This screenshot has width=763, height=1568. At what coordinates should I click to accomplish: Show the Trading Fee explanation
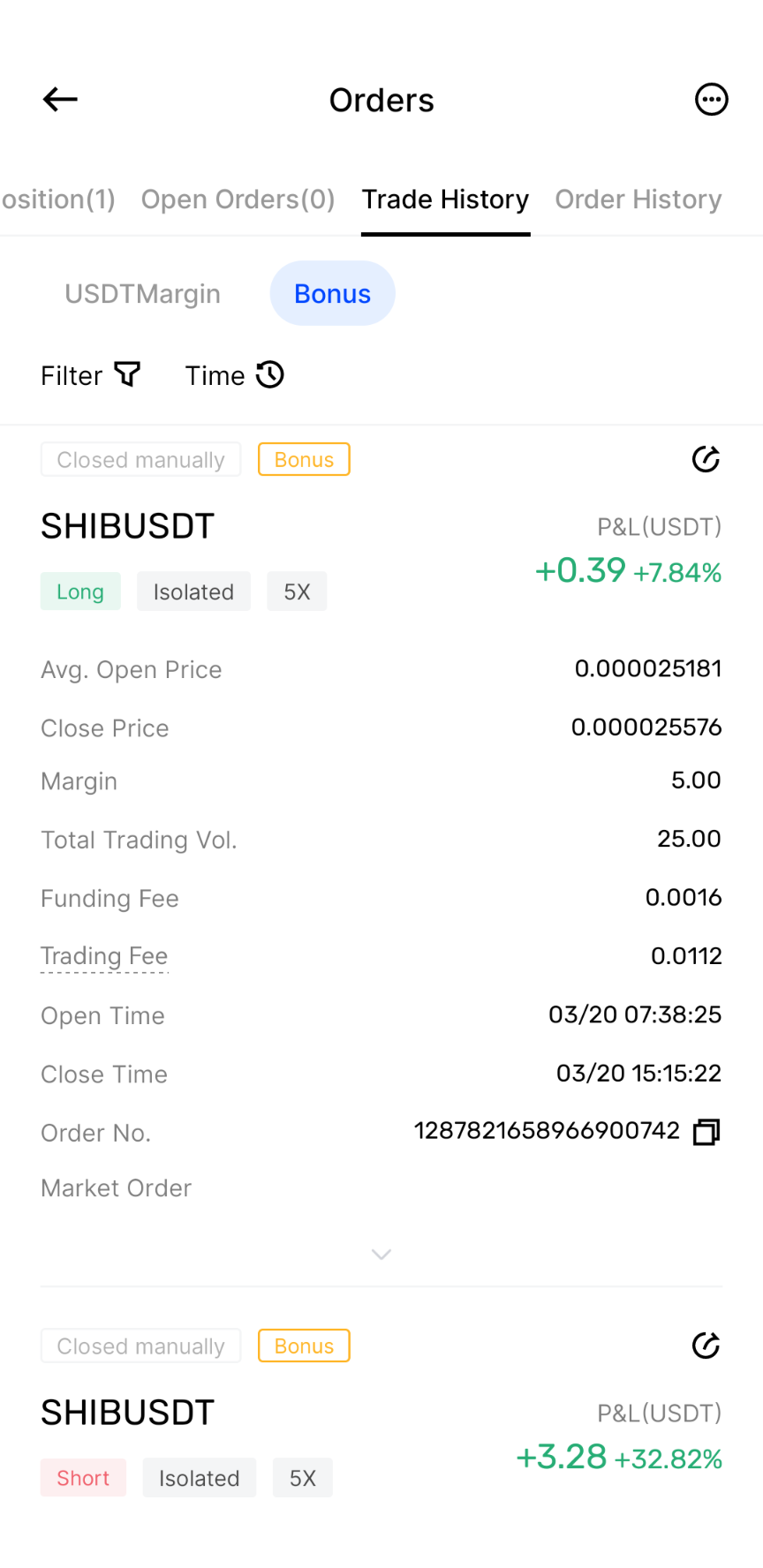point(104,956)
